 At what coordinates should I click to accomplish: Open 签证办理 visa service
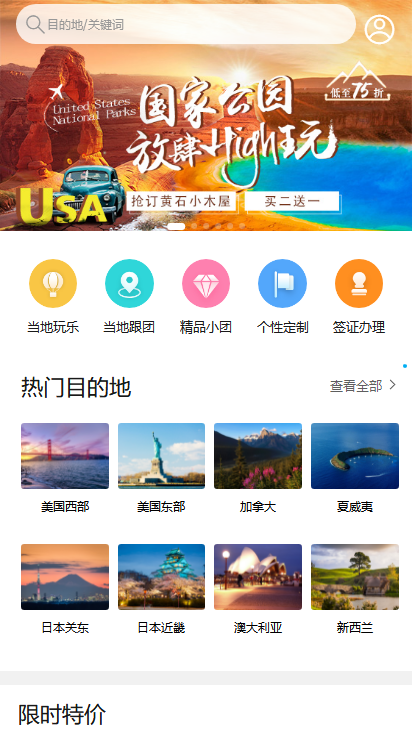pyautogui.click(x=359, y=297)
